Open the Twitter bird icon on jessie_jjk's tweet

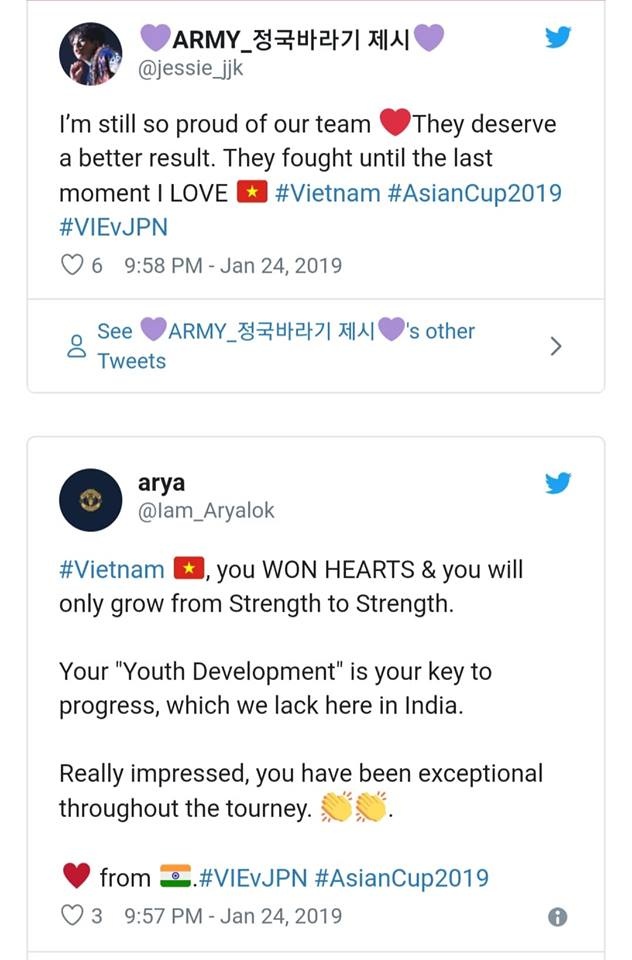click(558, 38)
